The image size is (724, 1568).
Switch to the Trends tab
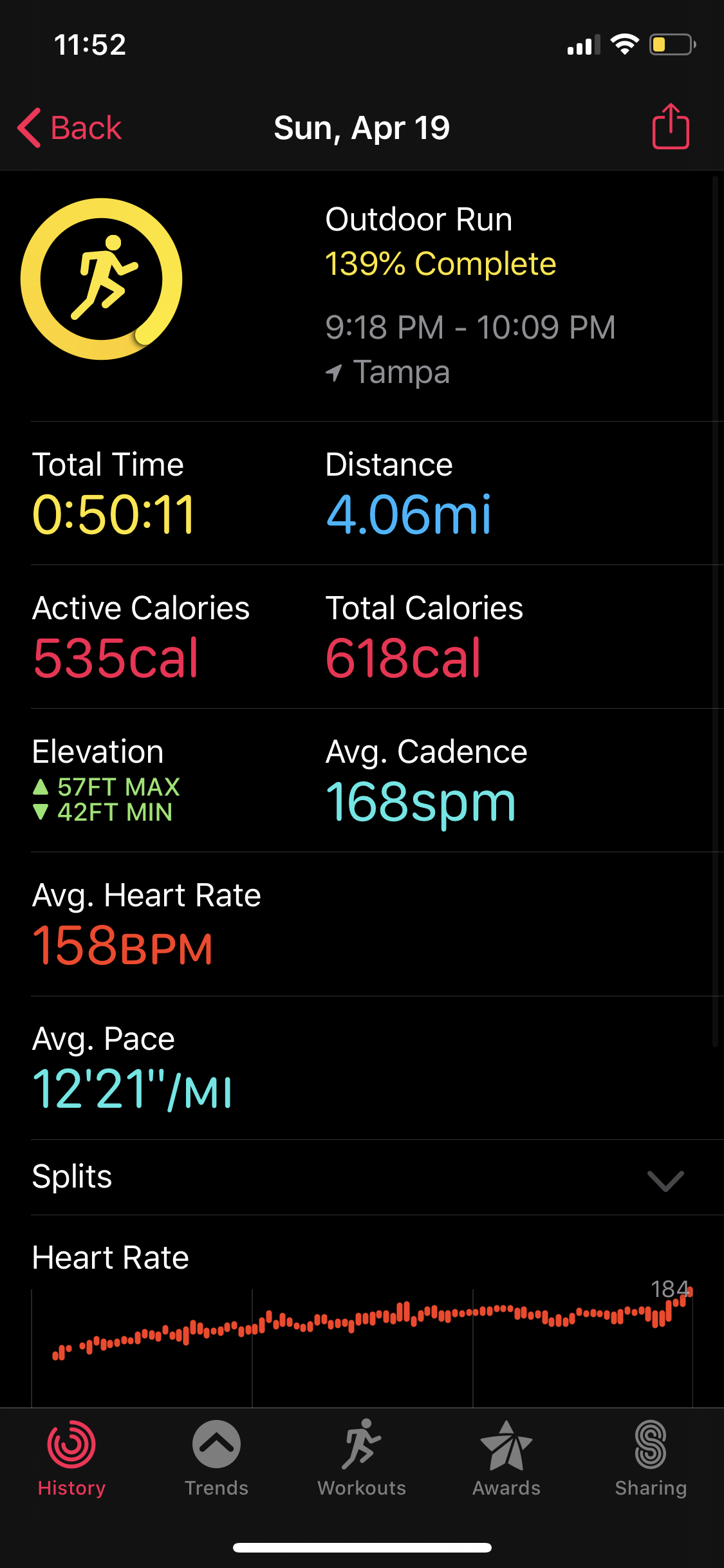click(x=216, y=1458)
